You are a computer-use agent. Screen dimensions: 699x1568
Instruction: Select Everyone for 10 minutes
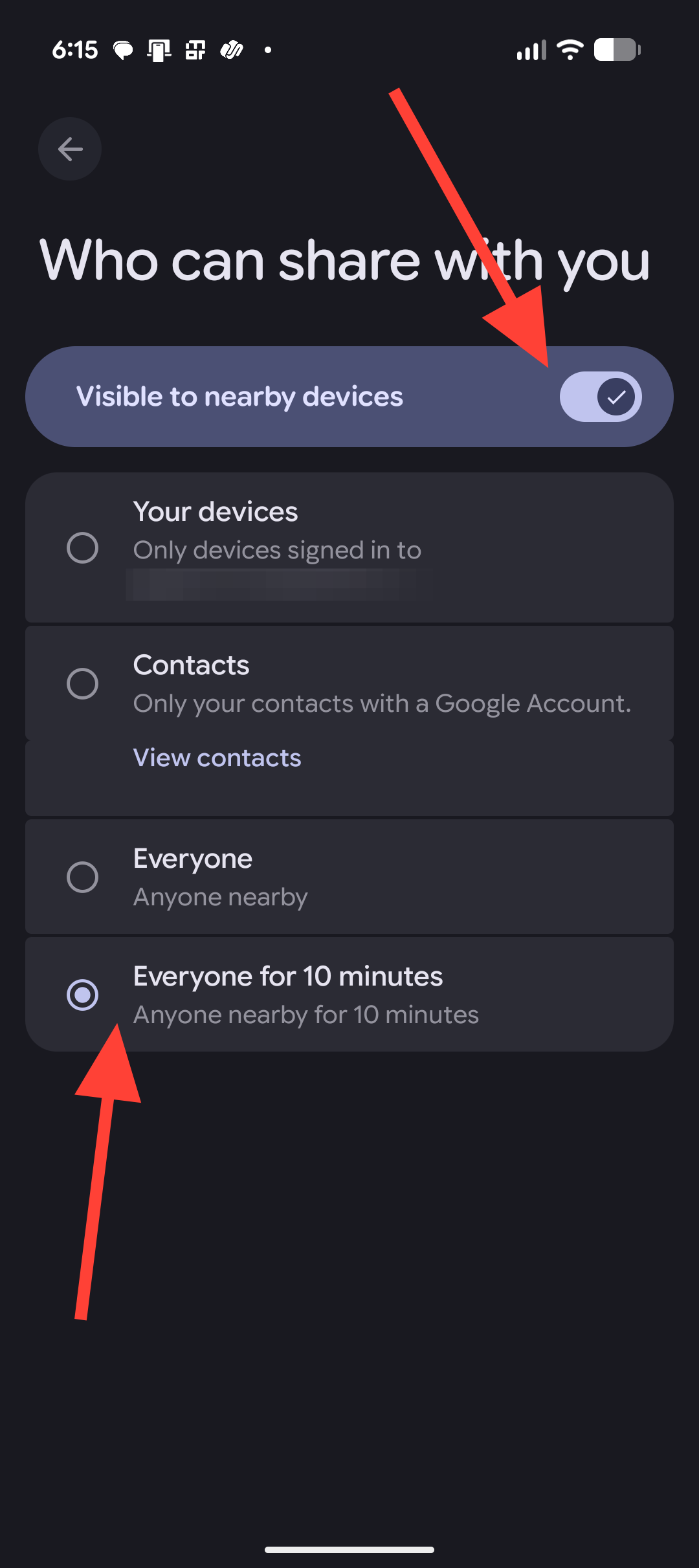(83, 995)
